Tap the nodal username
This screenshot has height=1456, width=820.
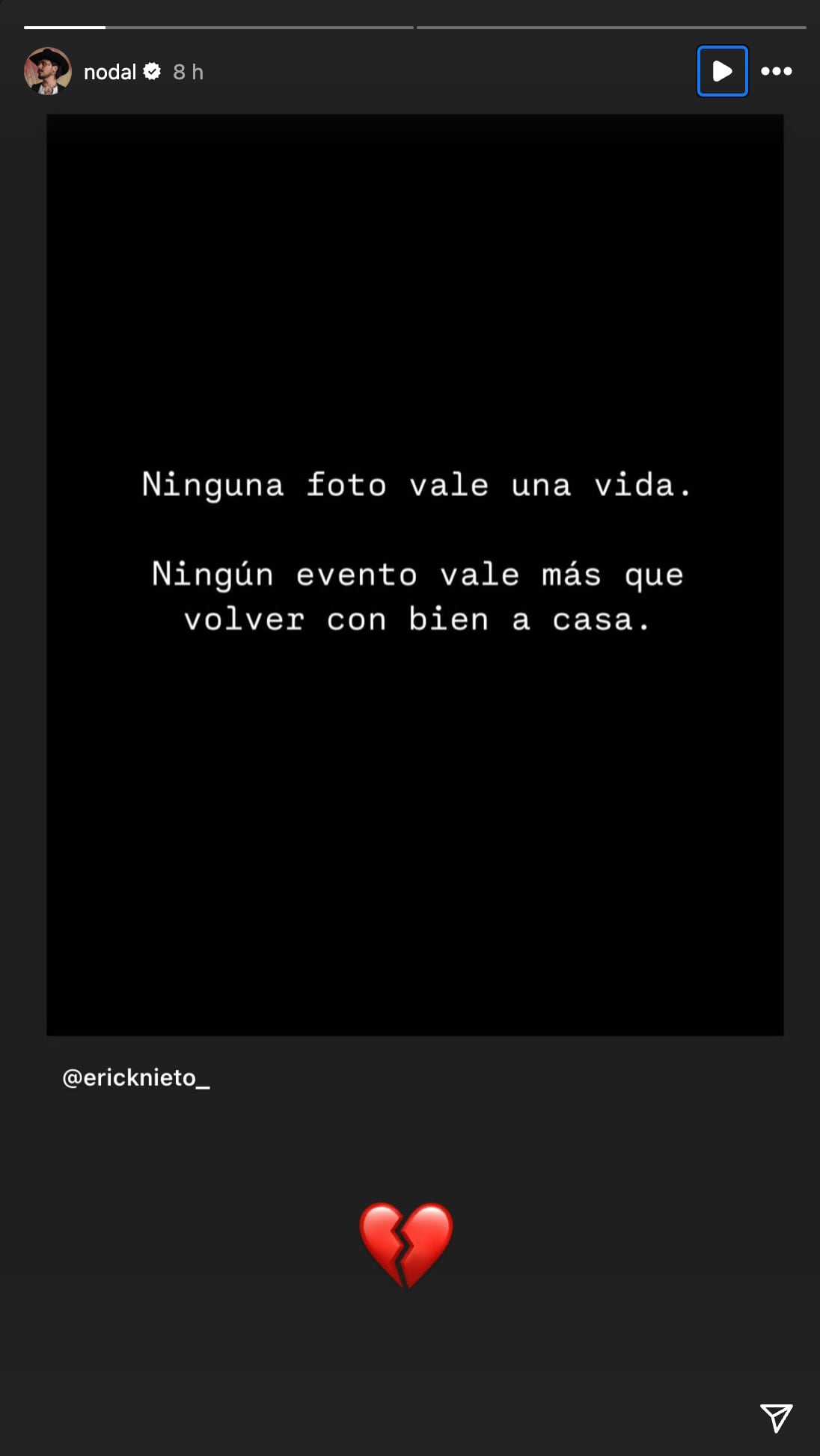coord(110,72)
